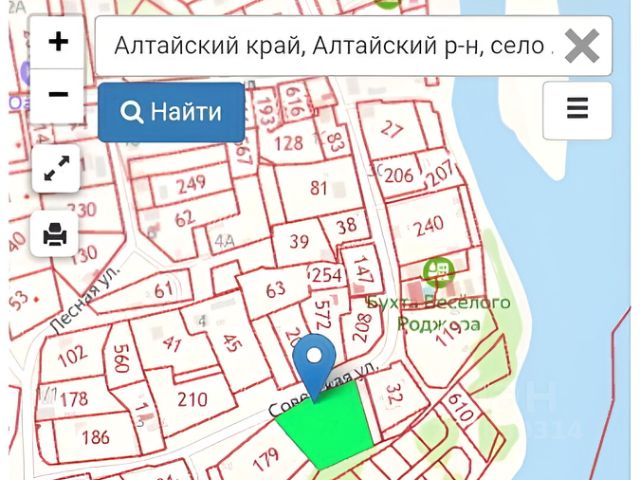Select the blue location pin marker

[x=318, y=366]
